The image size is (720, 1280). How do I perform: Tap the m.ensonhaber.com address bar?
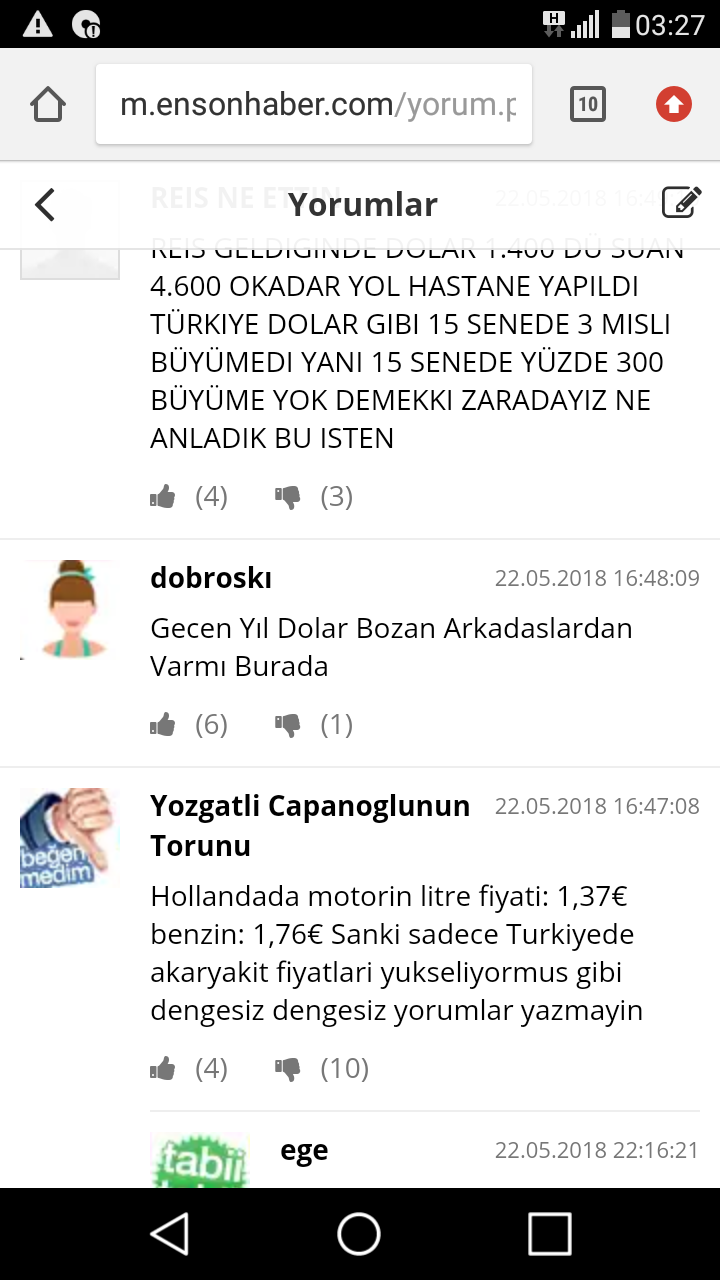click(x=314, y=104)
